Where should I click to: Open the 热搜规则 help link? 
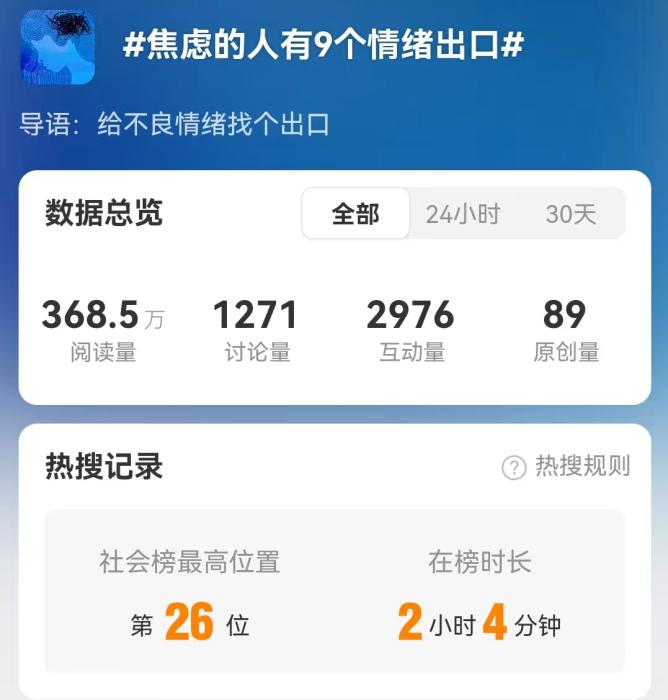pyautogui.click(x=567, y=466)
